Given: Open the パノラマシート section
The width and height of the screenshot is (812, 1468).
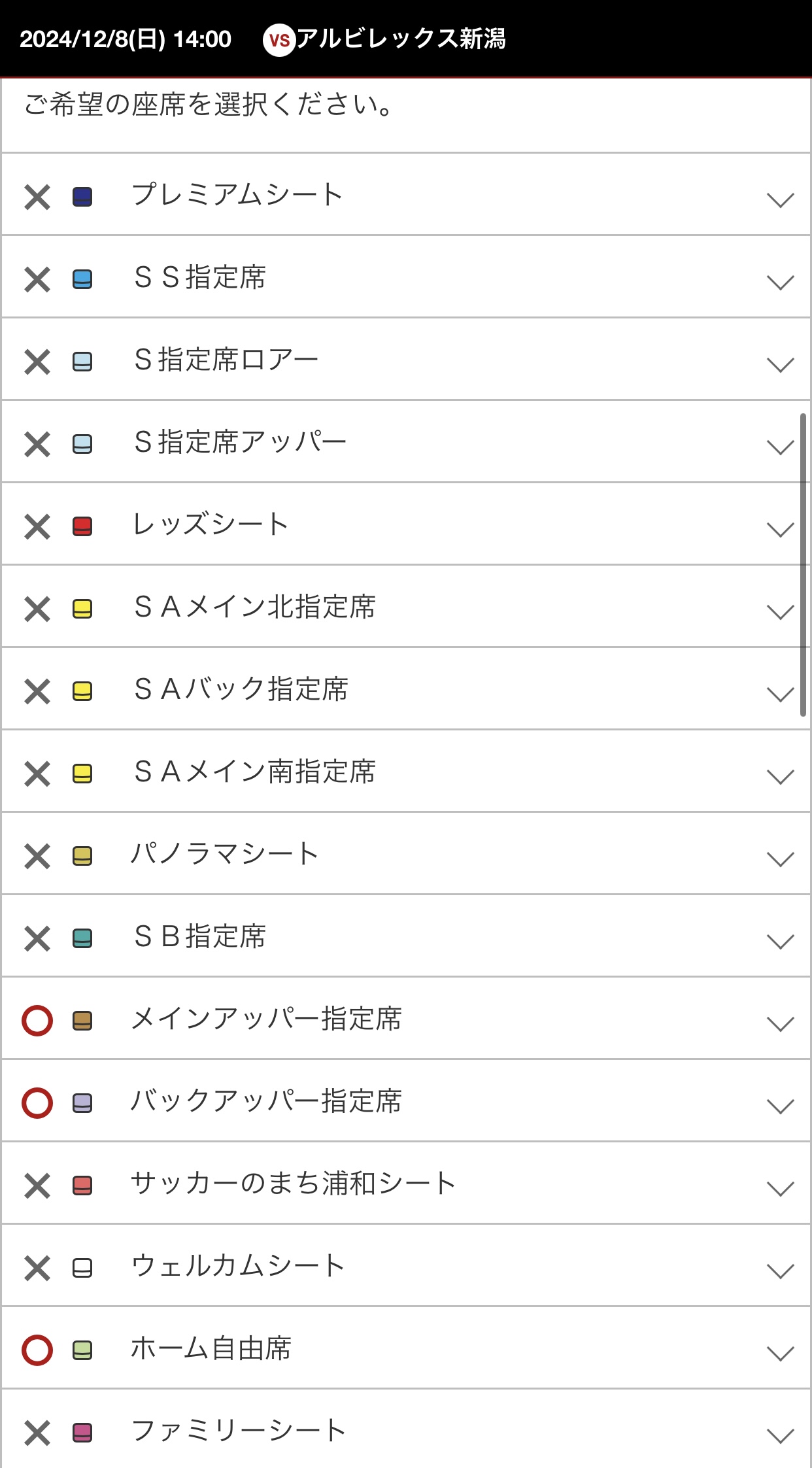Looking at the screenshot, I should tap(405, 853).
